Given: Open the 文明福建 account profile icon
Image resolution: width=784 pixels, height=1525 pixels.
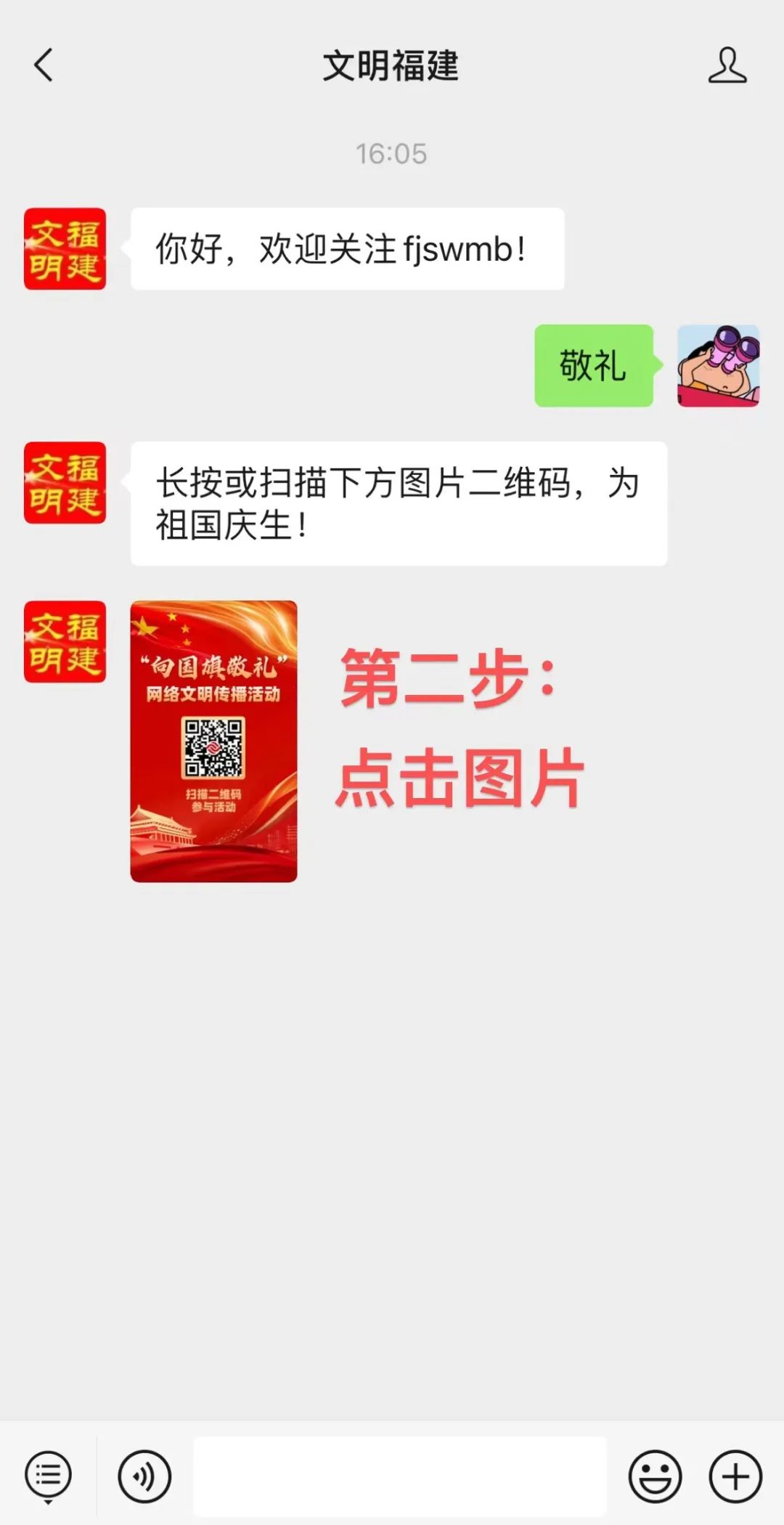Looking at the screenshot, I should pos(727,65).
